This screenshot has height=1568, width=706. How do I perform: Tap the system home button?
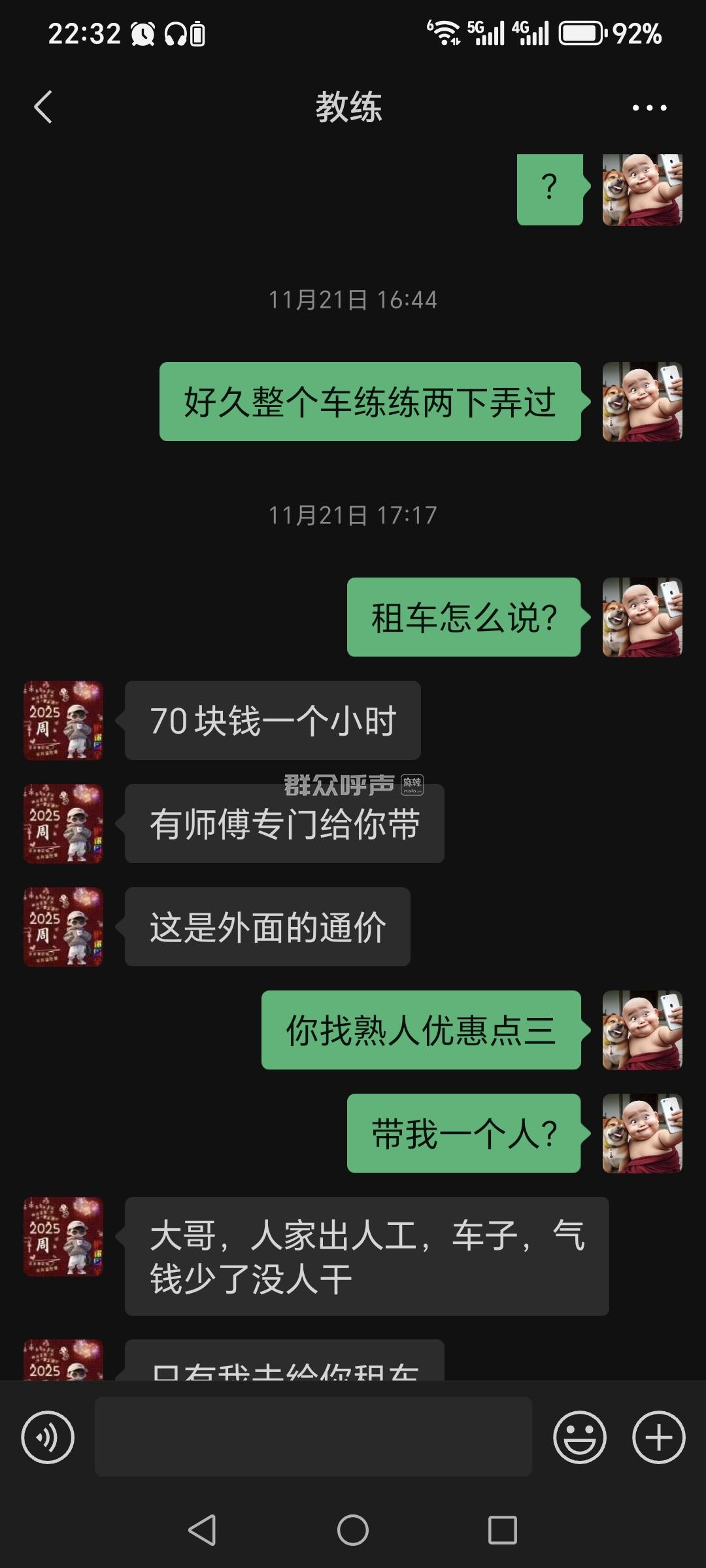[x=353, y=1530]
